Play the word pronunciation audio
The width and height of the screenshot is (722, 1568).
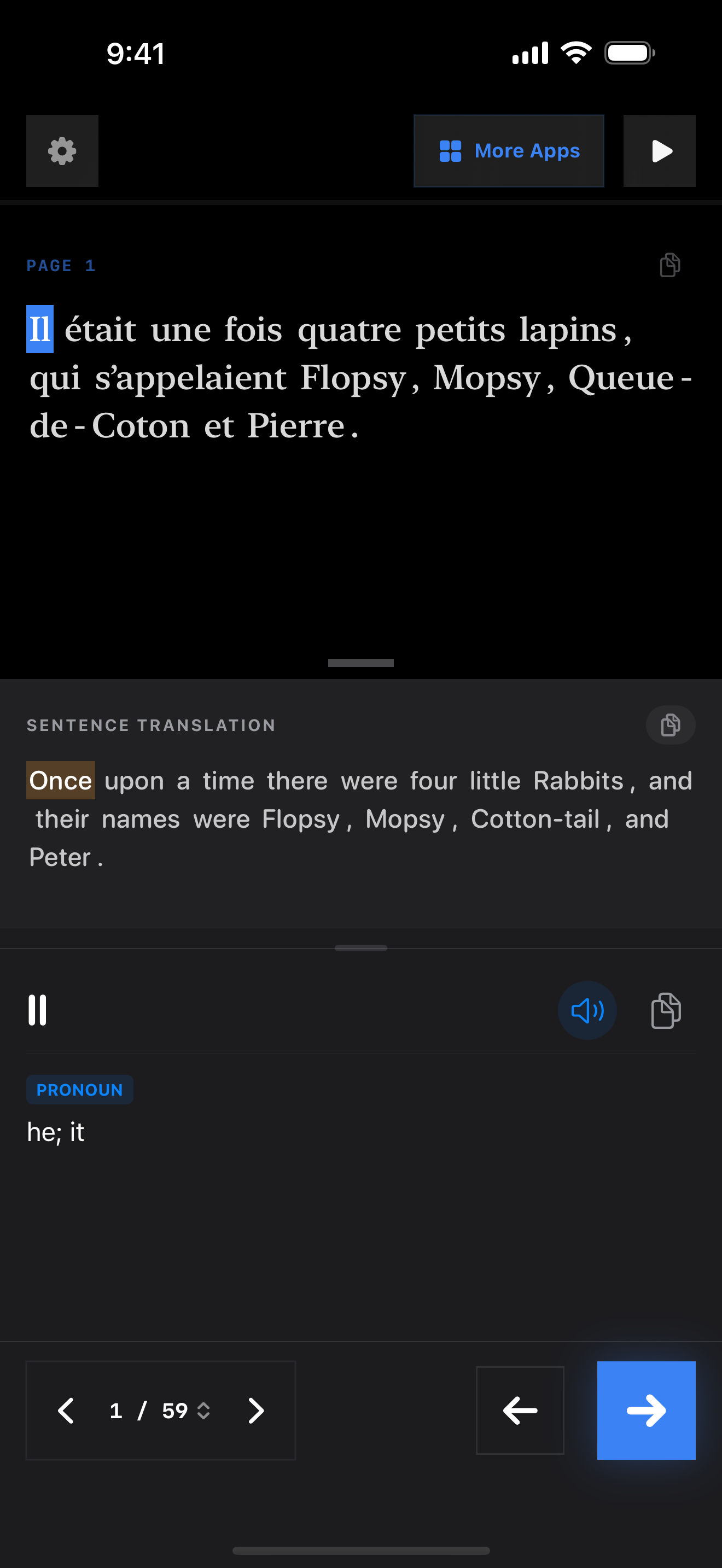[587, 1010]
